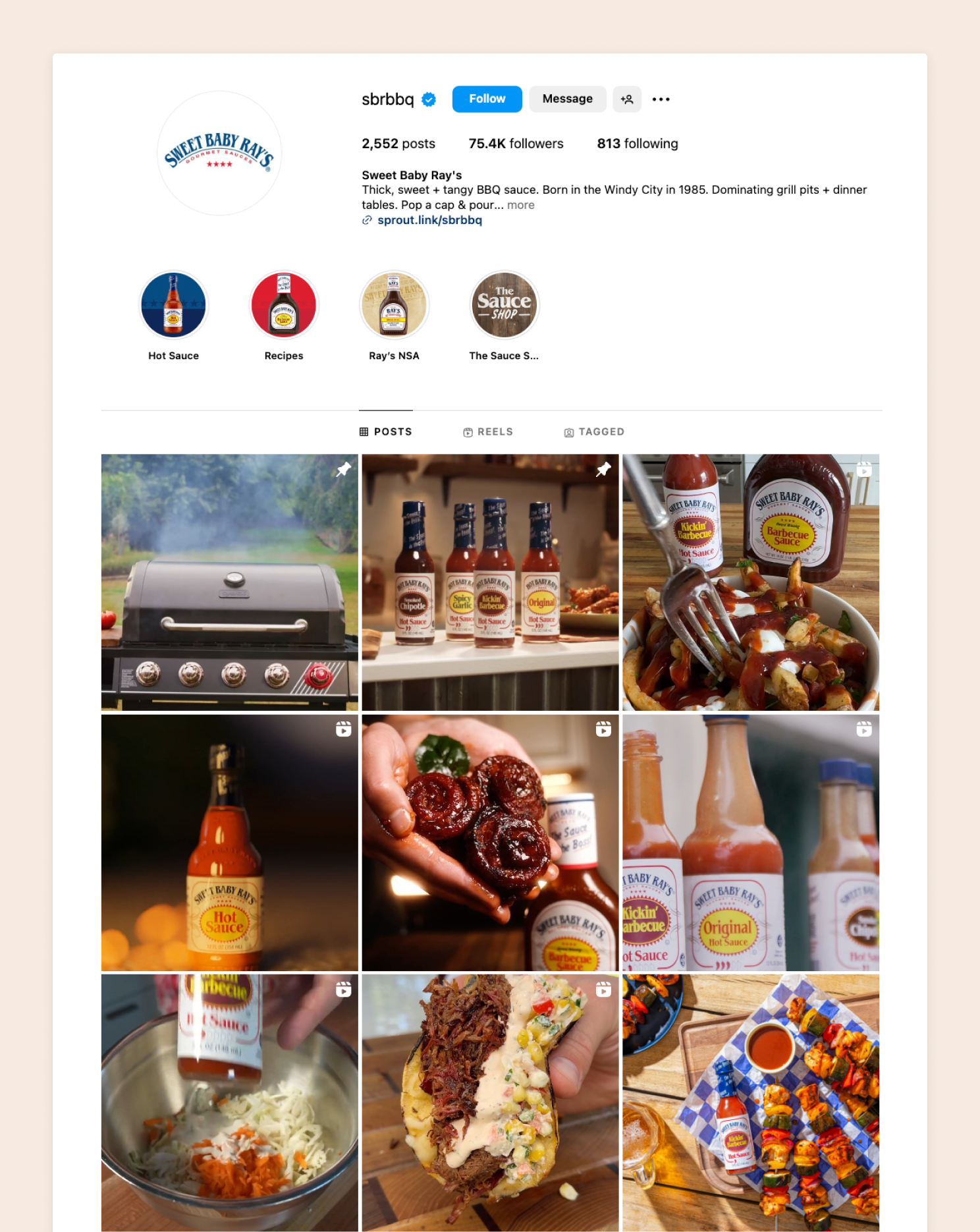The width and height of the screenshot is (980, 1232).
Task: Switch to the Tagged tab
Action: tap(594, 432)
